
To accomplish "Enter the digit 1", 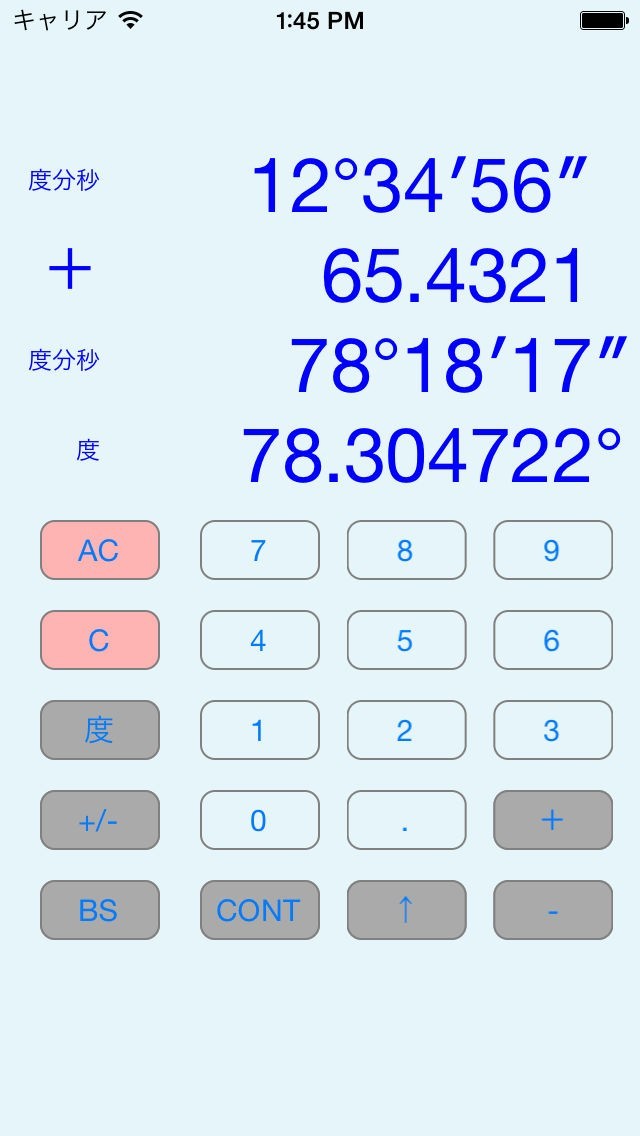I will [260, 730].
